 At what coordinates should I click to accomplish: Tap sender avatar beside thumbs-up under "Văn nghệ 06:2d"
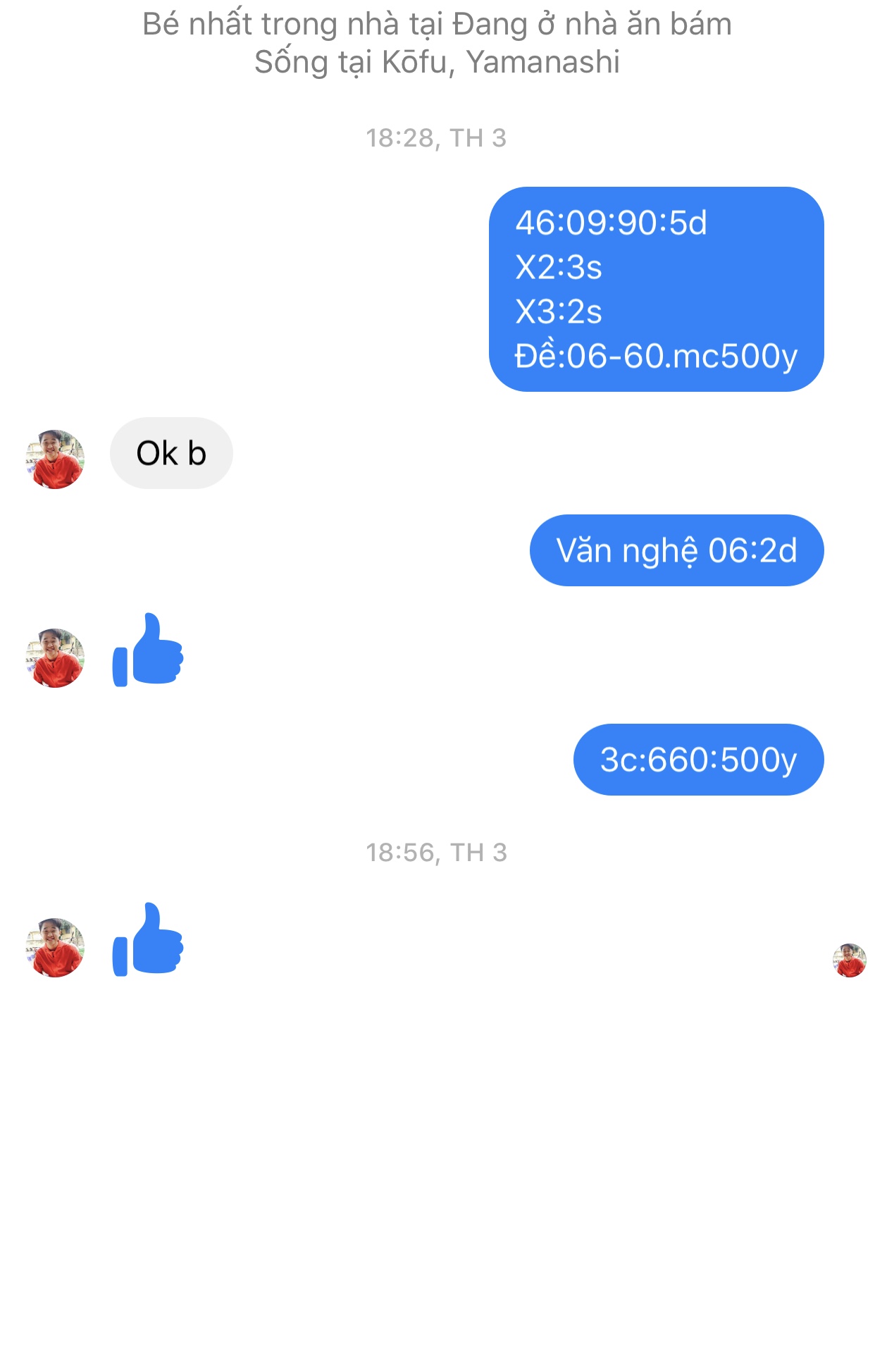coord(55,657)
